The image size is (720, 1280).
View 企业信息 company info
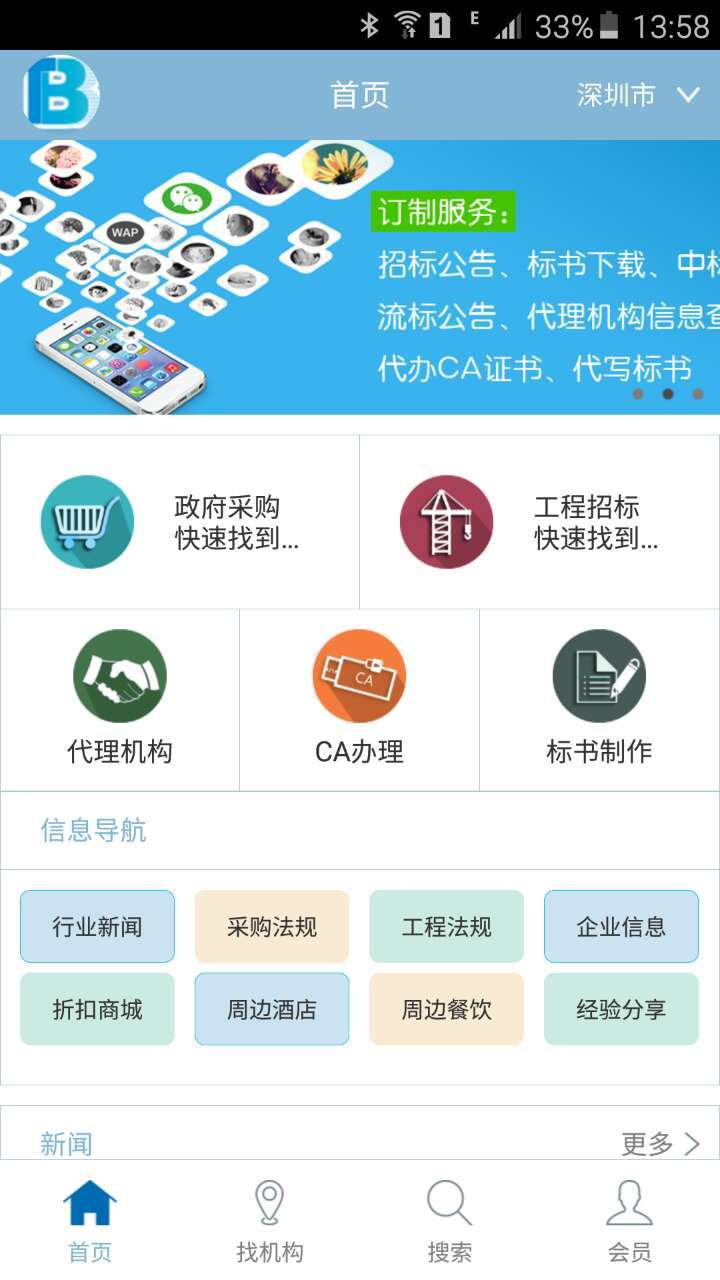click(621, 927)
